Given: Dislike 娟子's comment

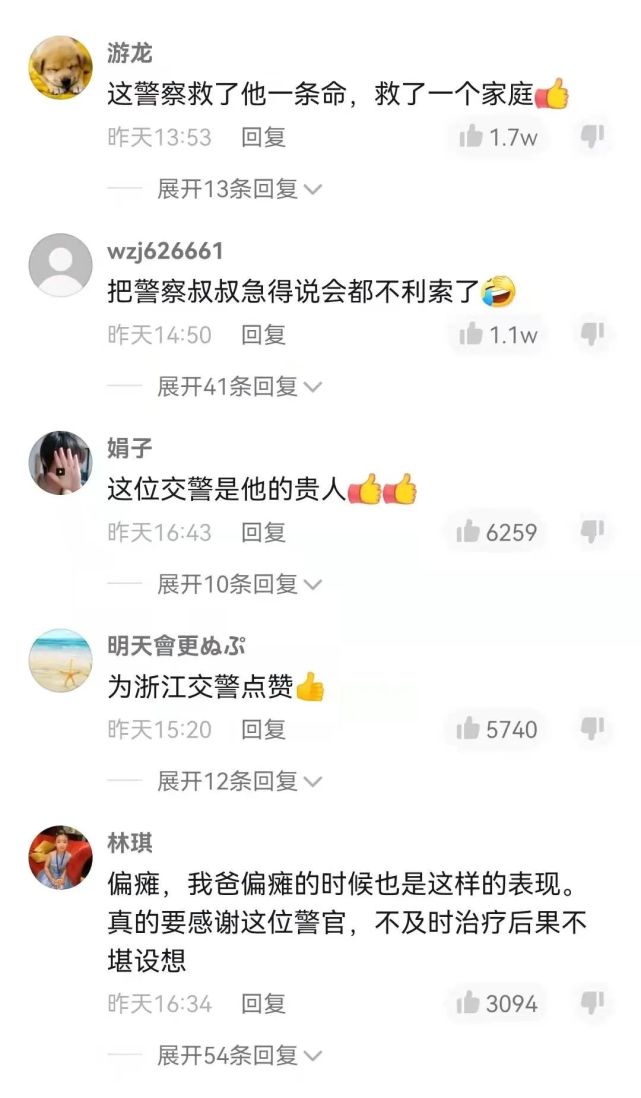Looking at the screenshot, I should coord(593,531).
